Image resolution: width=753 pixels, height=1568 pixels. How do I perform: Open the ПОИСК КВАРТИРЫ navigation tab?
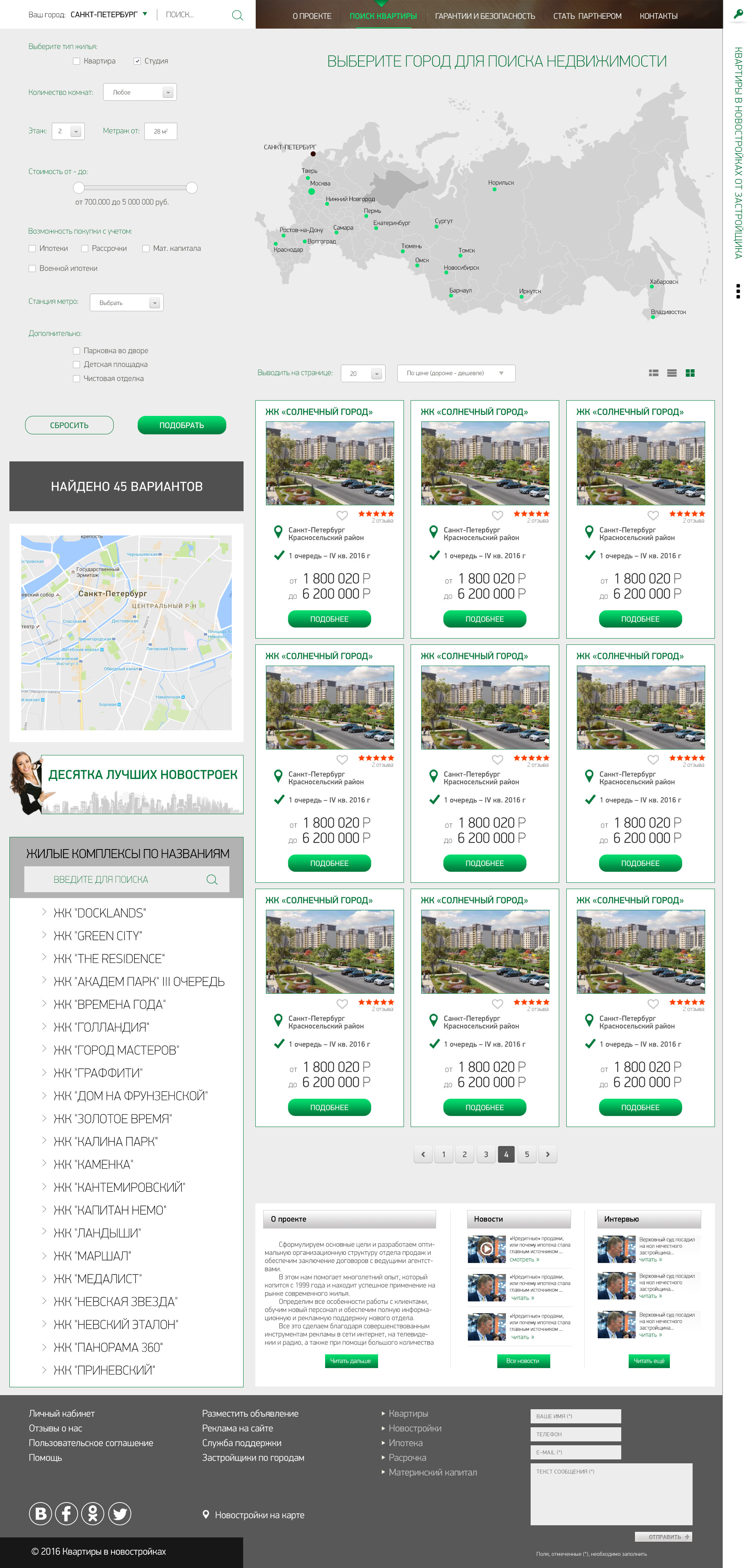[383, 16]
